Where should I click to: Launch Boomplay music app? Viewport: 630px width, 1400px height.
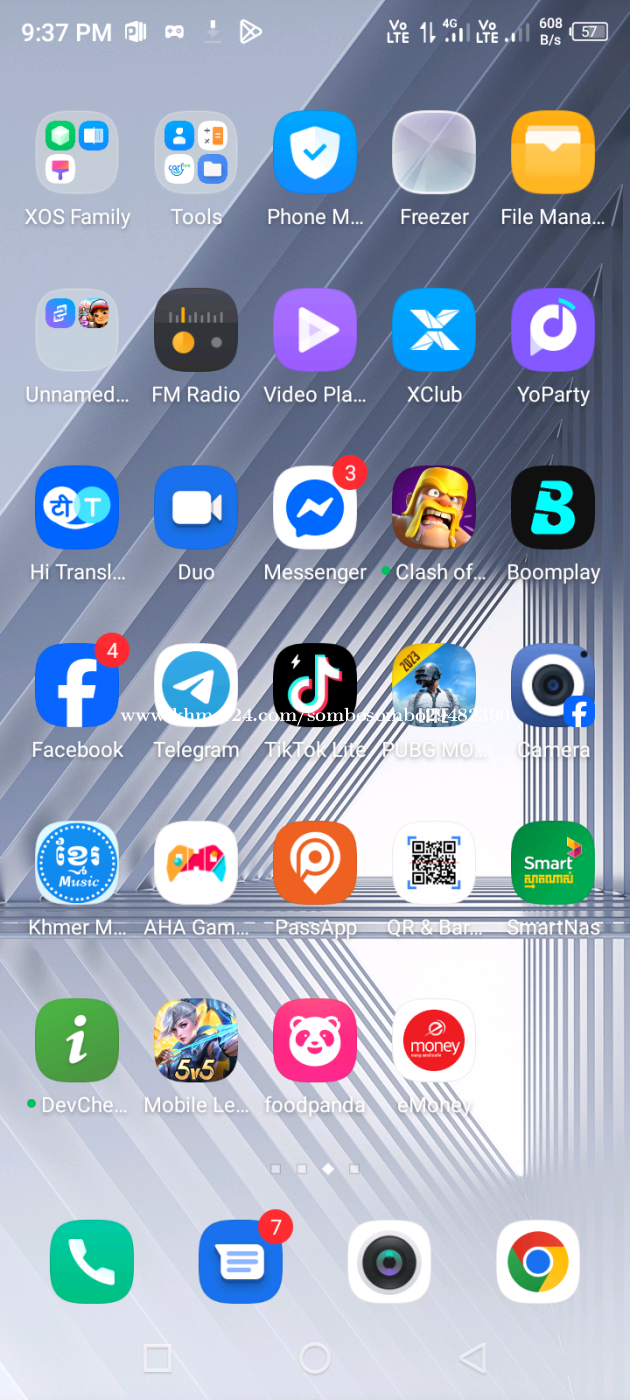point(553,507)
